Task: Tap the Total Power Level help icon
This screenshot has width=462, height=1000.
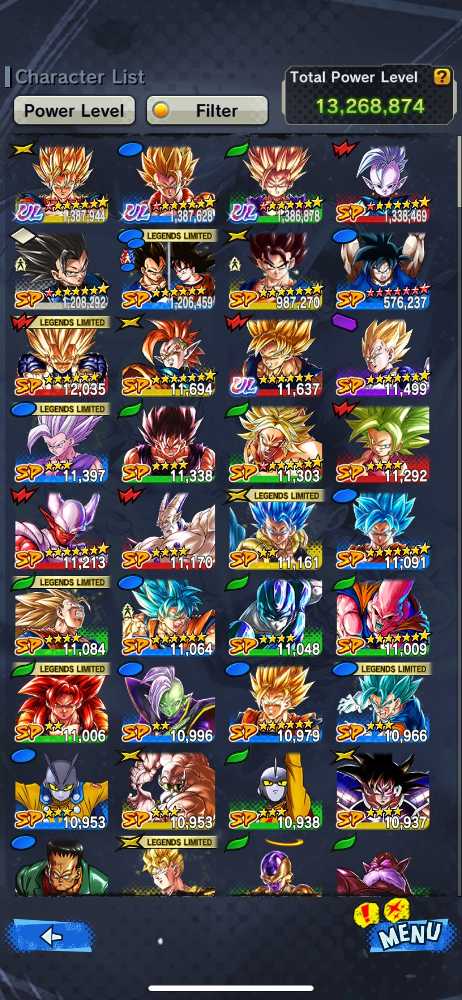Action: point(442,77)
